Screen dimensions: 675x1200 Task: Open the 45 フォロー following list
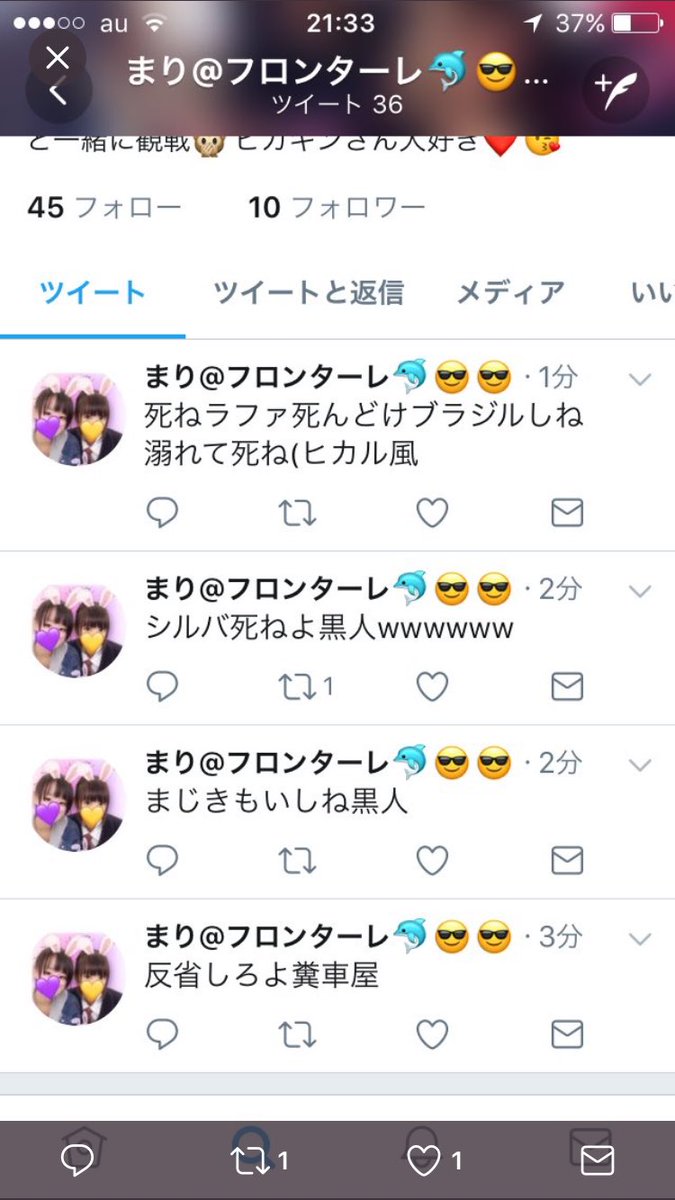[x=104, y=208]
